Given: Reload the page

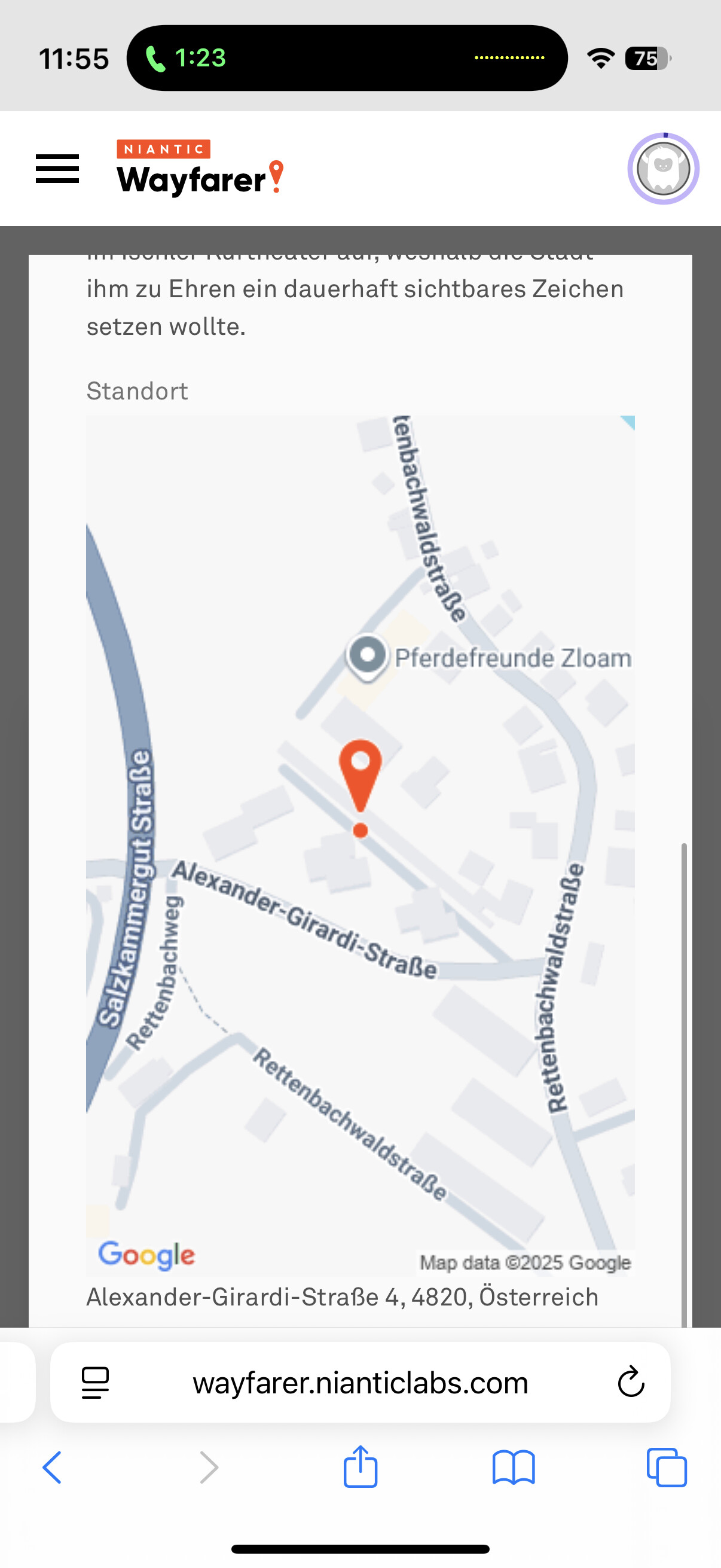Looking at the screenshot, I should click(631, 1382).
